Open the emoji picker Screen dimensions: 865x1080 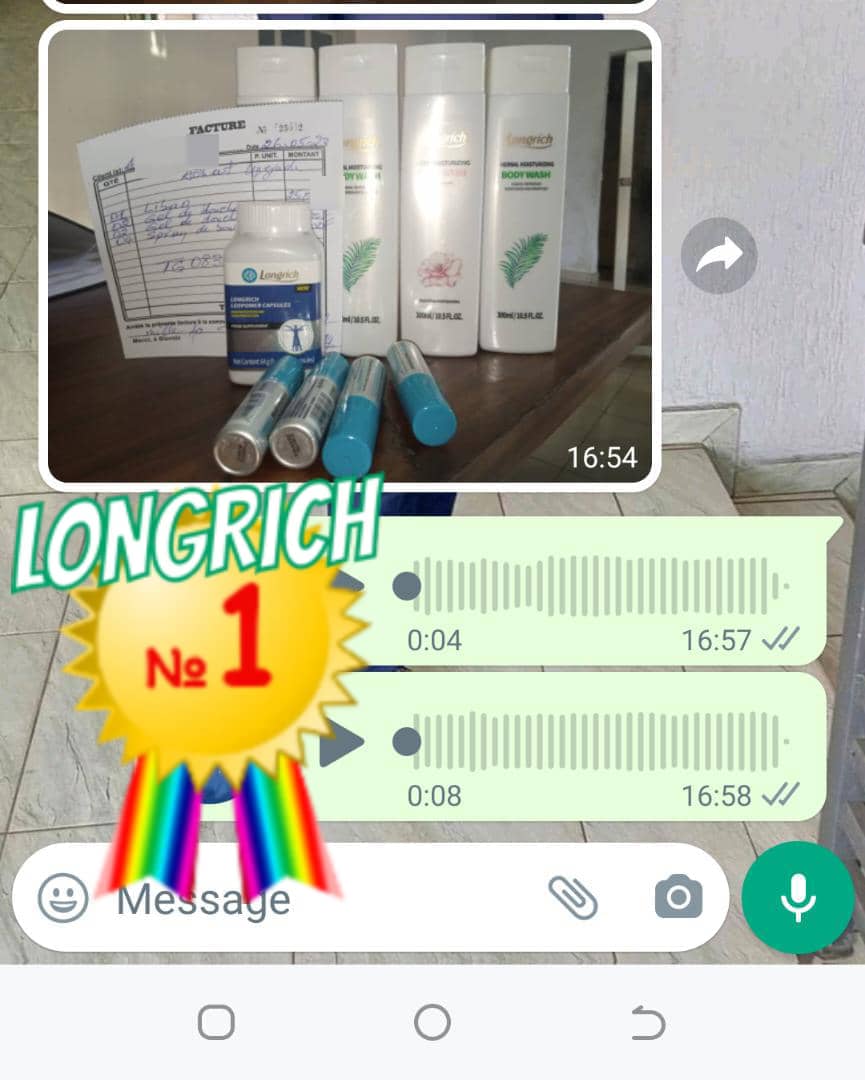63,897
